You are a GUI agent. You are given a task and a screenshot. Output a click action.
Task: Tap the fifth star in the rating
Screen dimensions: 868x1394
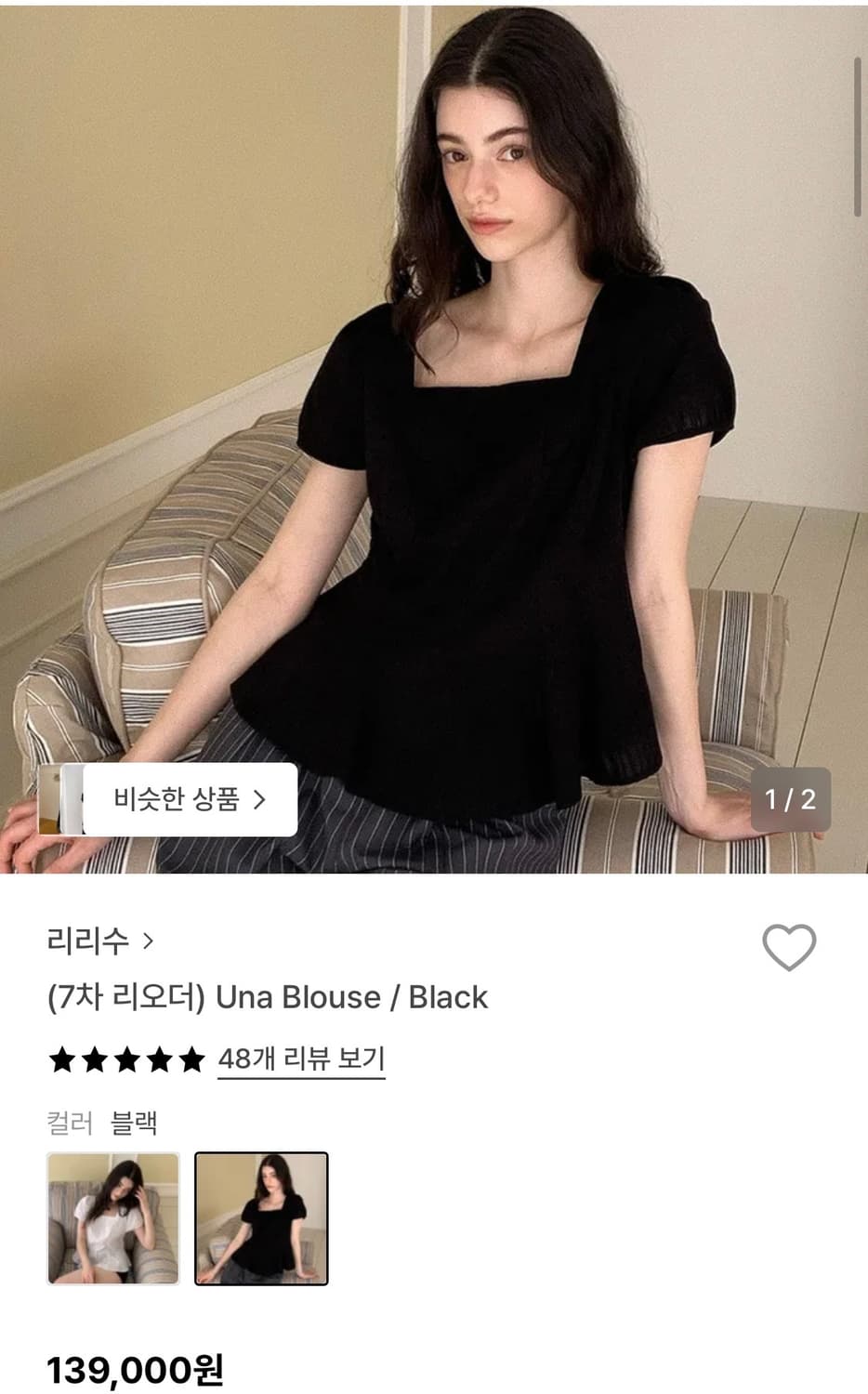[x=192, y=1058]
